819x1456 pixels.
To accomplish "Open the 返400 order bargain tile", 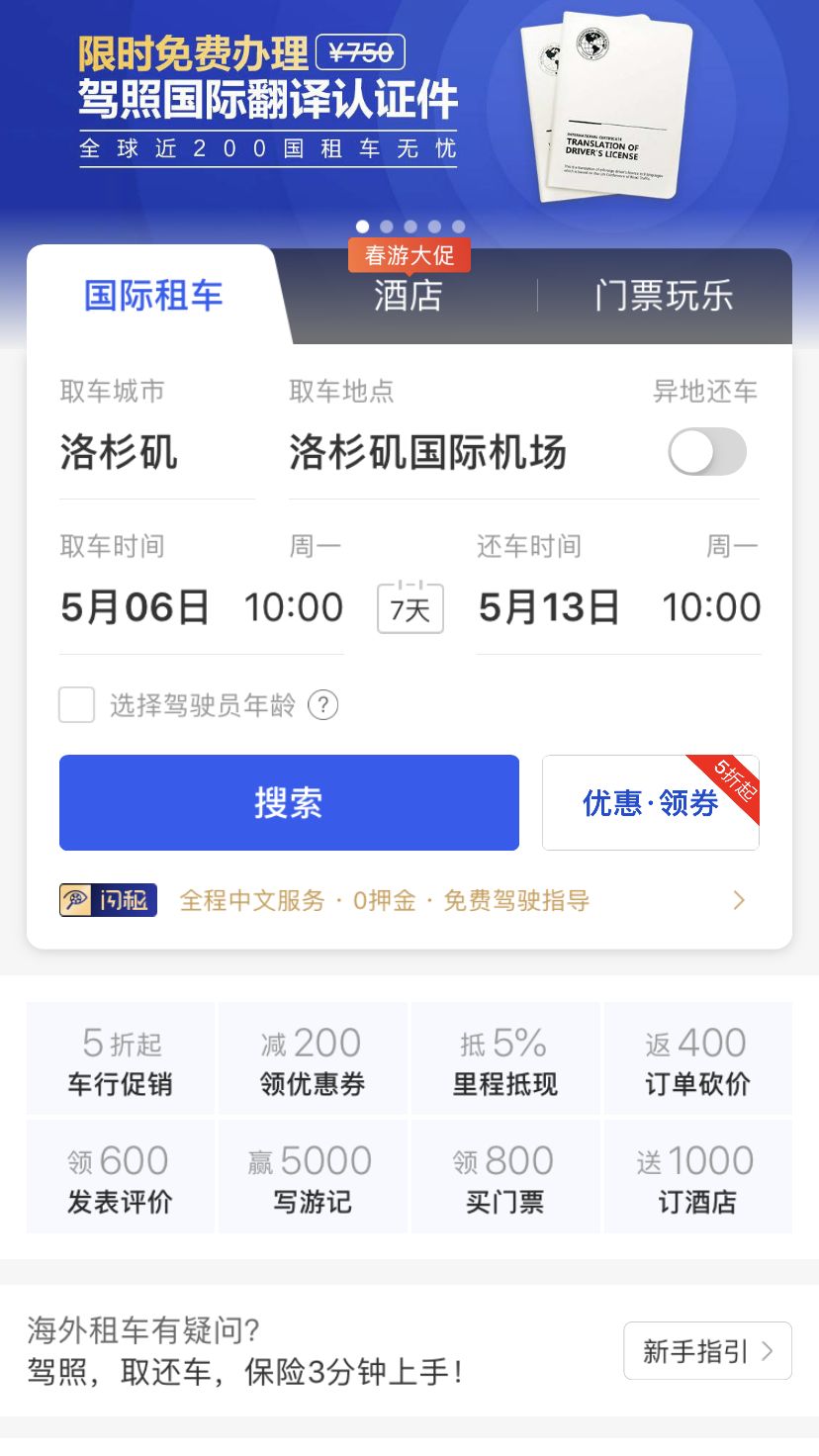I will pyautogui.click(x=698, y=1056).
